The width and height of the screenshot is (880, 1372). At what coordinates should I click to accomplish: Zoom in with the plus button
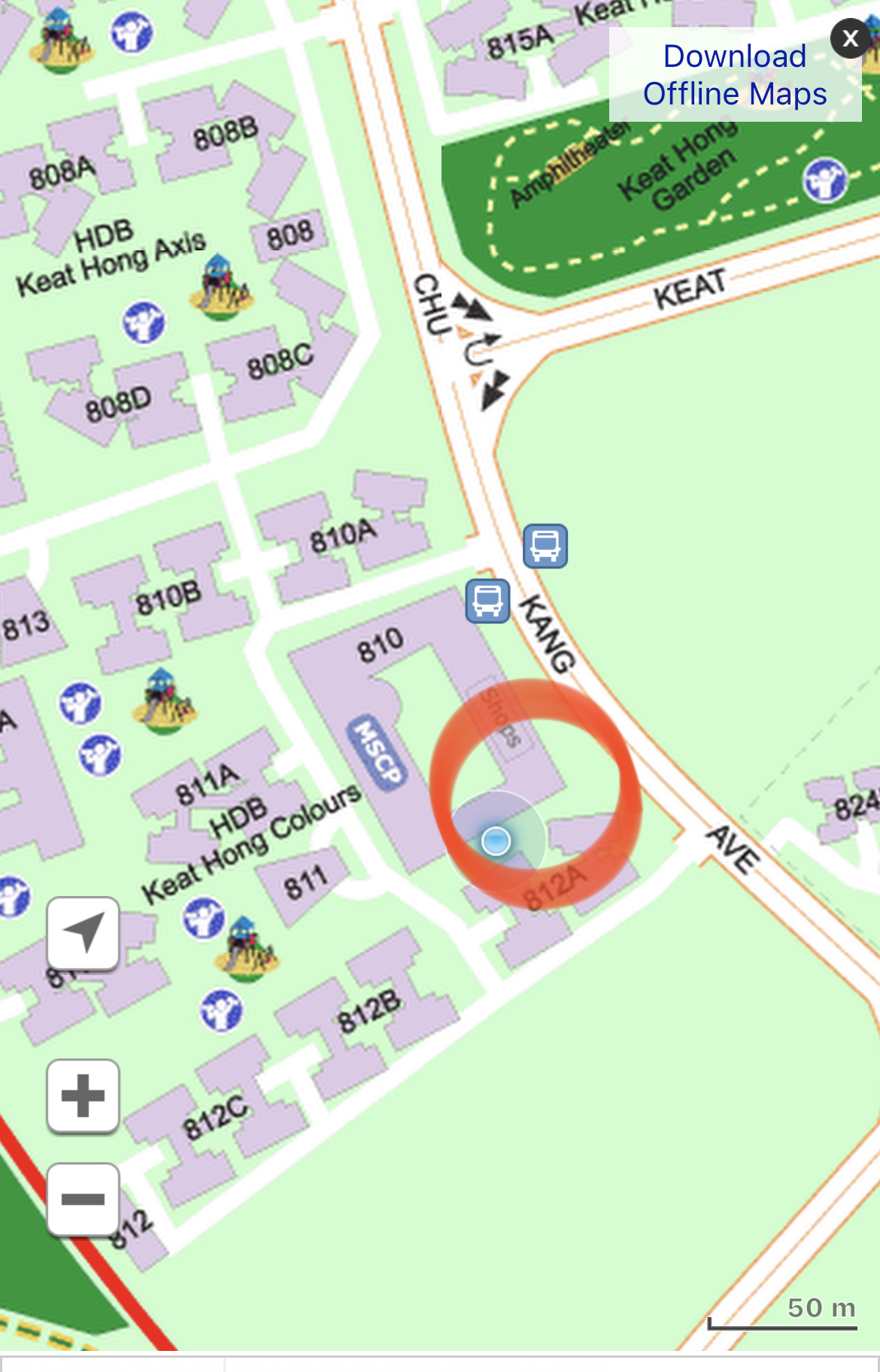click(x=83, y=1096)
